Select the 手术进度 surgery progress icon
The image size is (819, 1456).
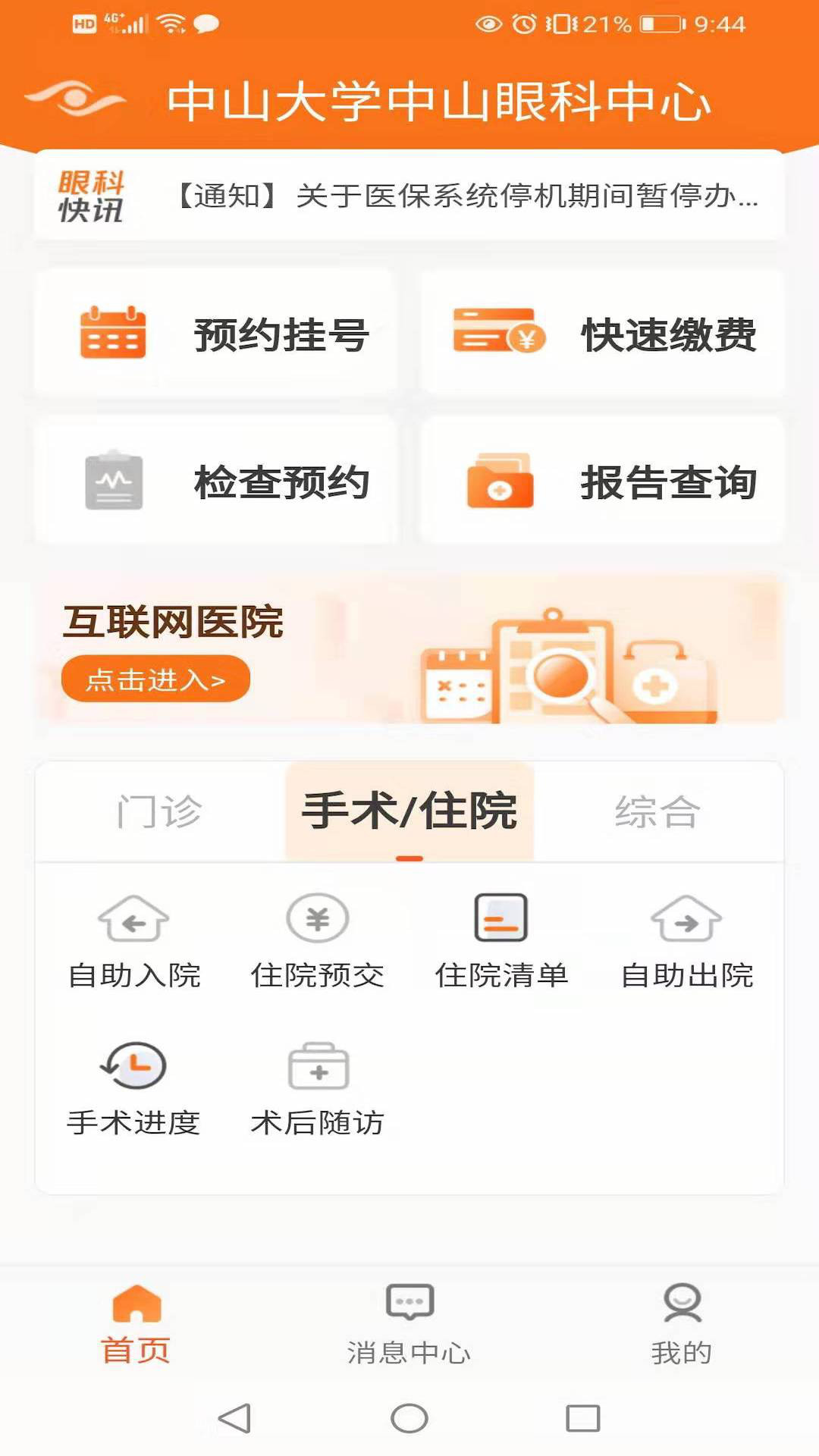[133, 1084]
